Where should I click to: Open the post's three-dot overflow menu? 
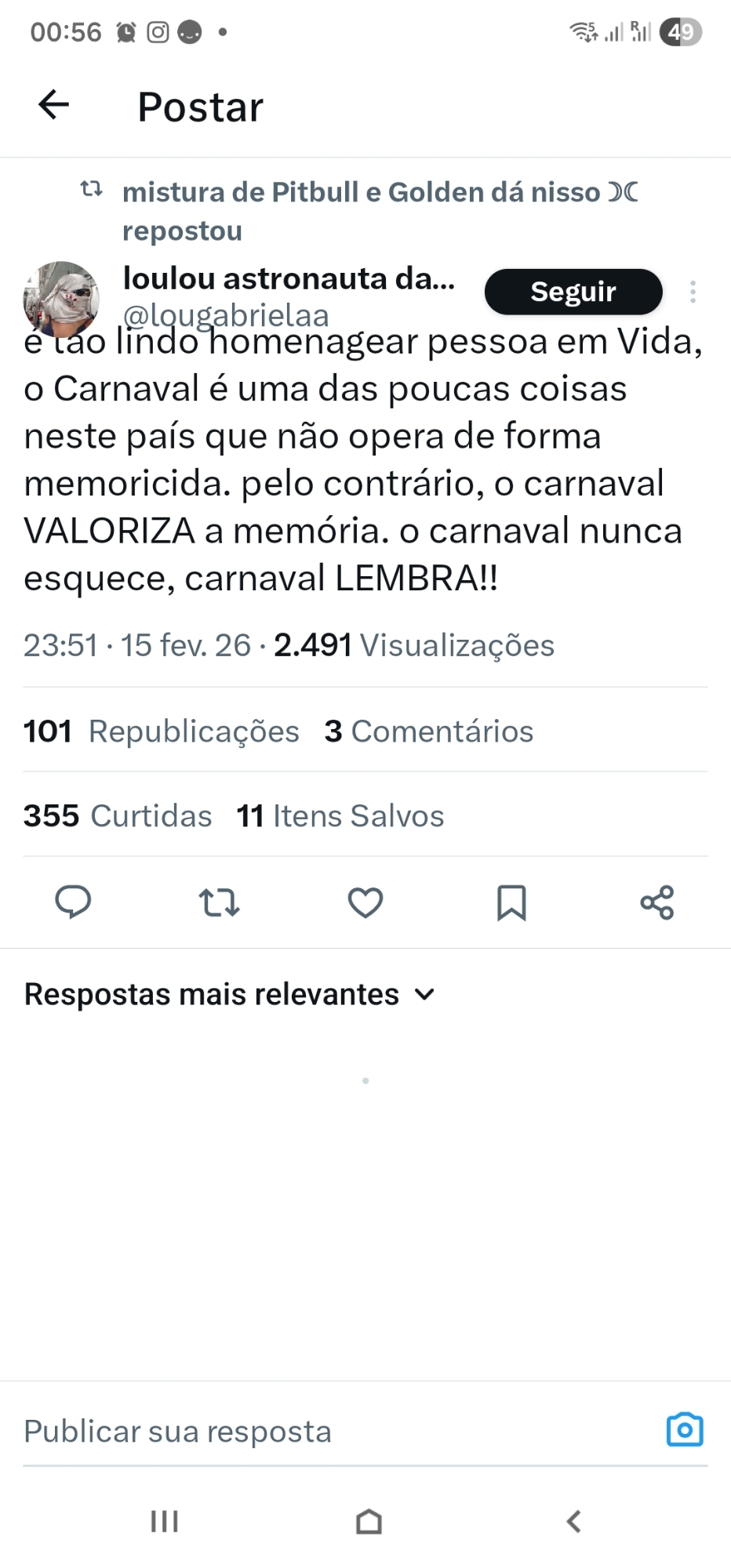693,292
